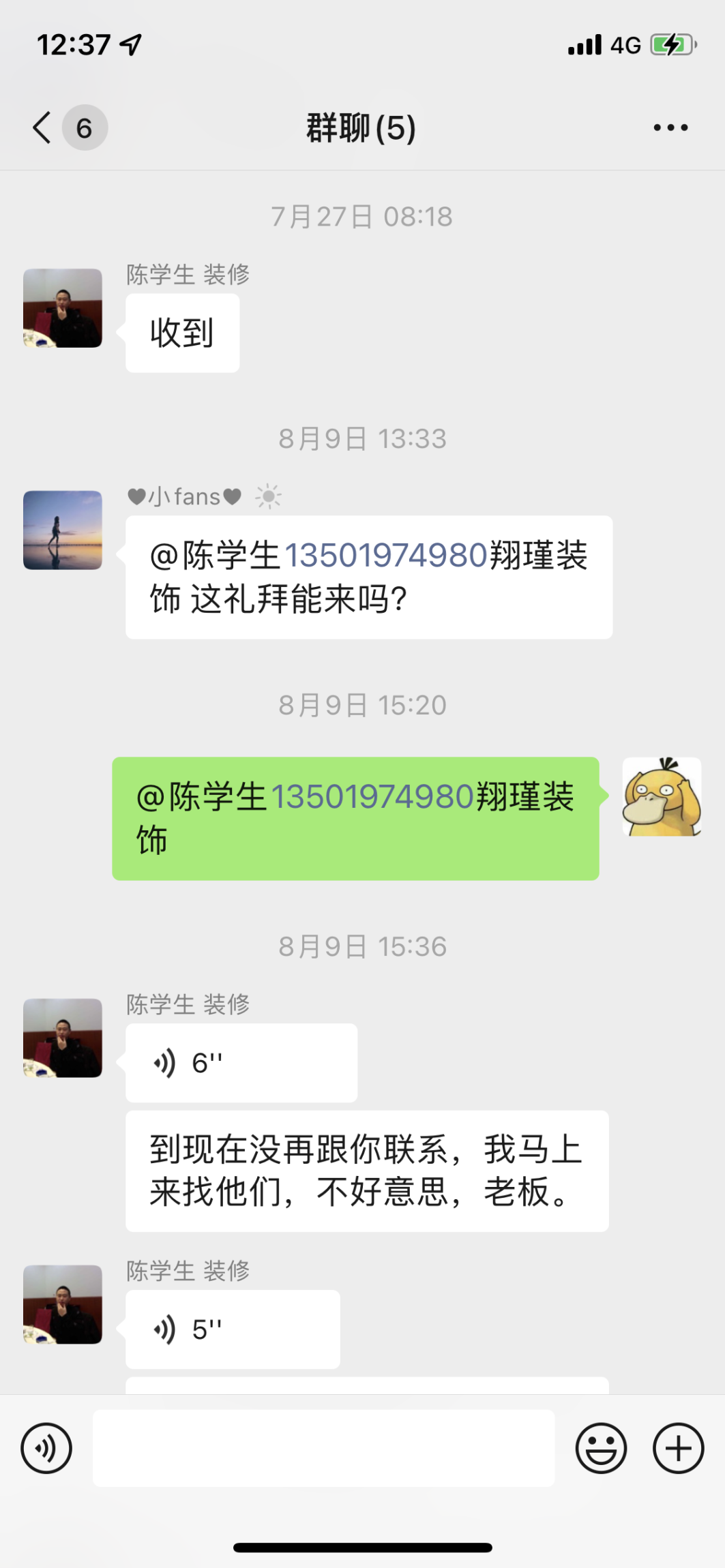The image size is (725, 1568).
Task: Go back to the chat list
Action: [x=42, y=127]
